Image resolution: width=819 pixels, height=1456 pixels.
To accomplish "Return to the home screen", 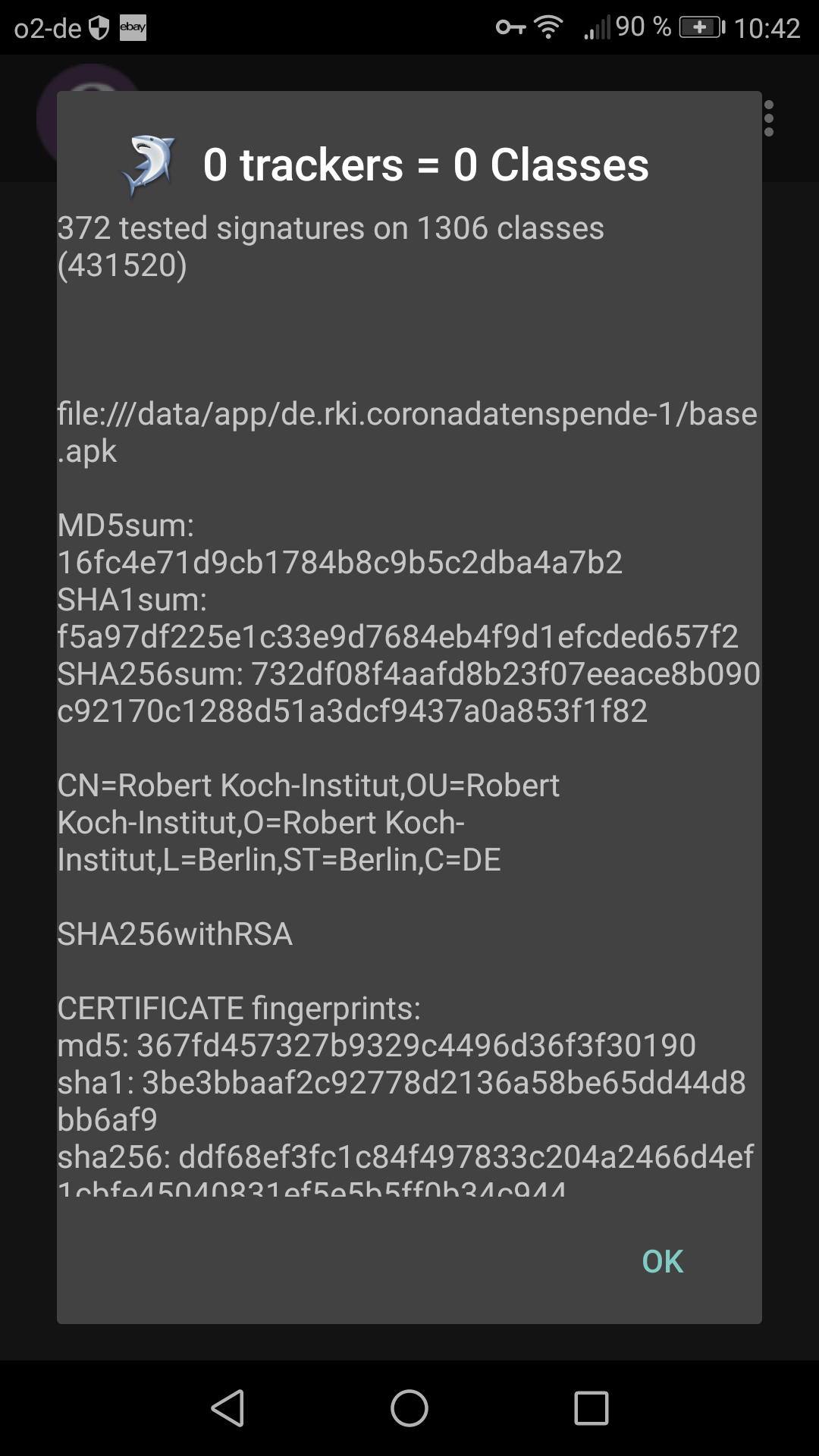I will tap(409, 1408).
